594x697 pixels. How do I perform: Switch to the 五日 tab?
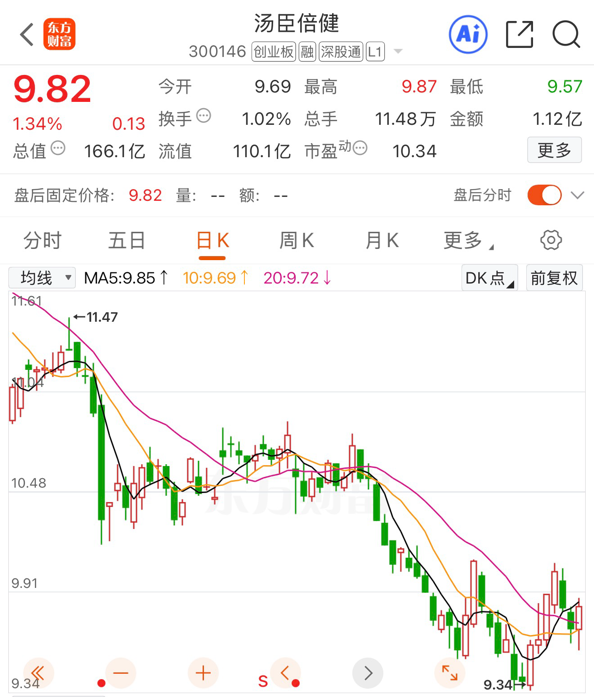click(127, 240)
